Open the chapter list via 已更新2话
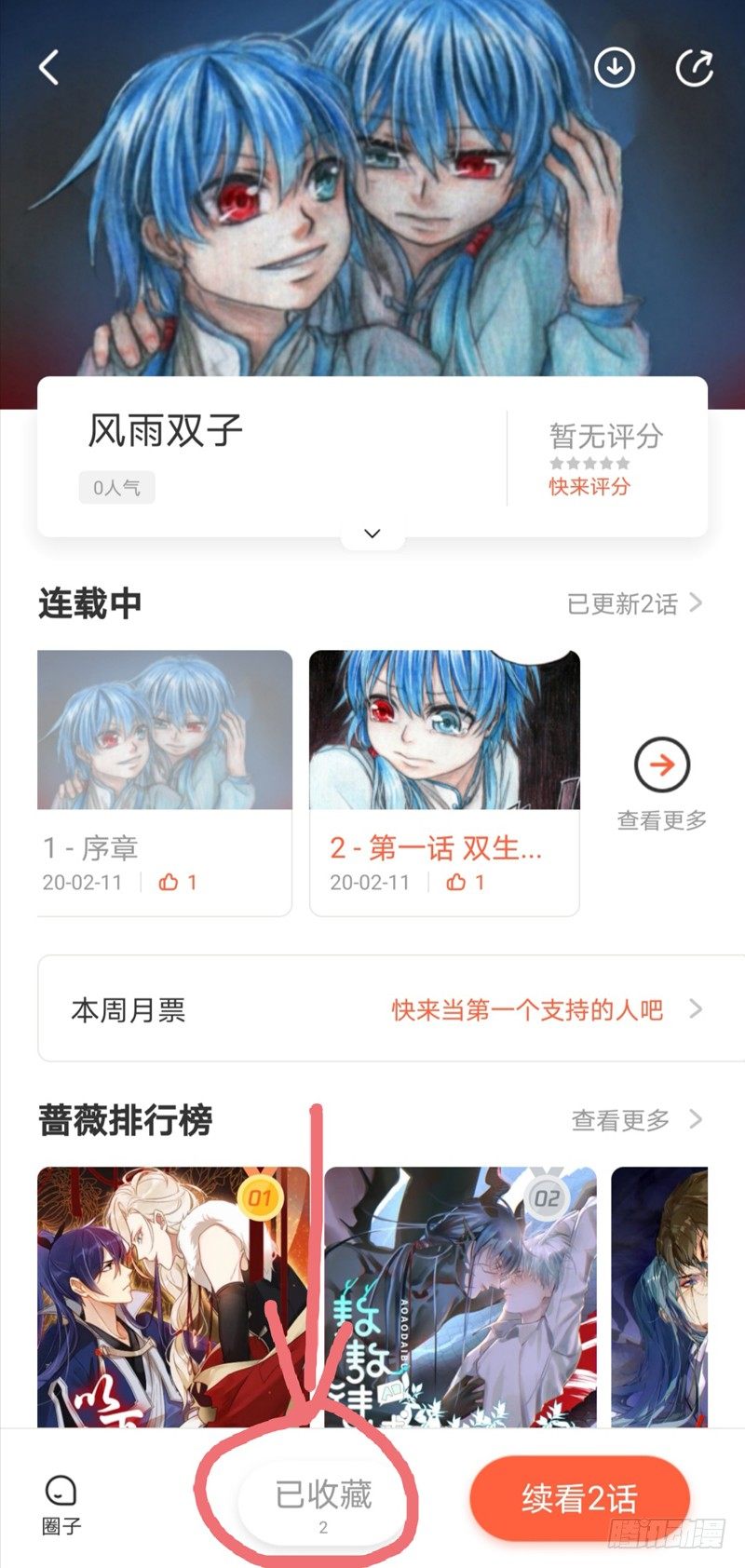Screen dimensions: 745x1568 (x=633, y=603)
